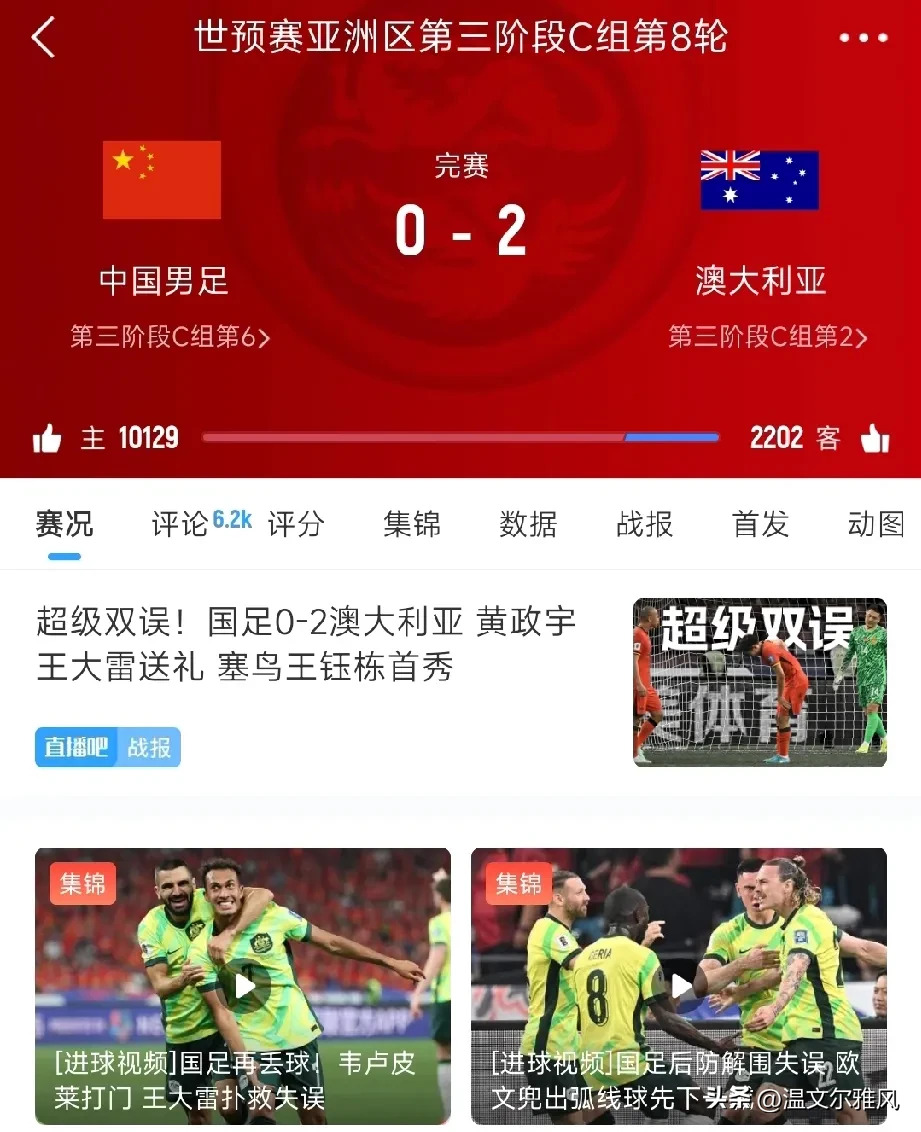This screenshot has width=921, height=1132.
Task: Open 中国男足 team page via 第三阶段C组第6 link
Action: coord(168,338)
